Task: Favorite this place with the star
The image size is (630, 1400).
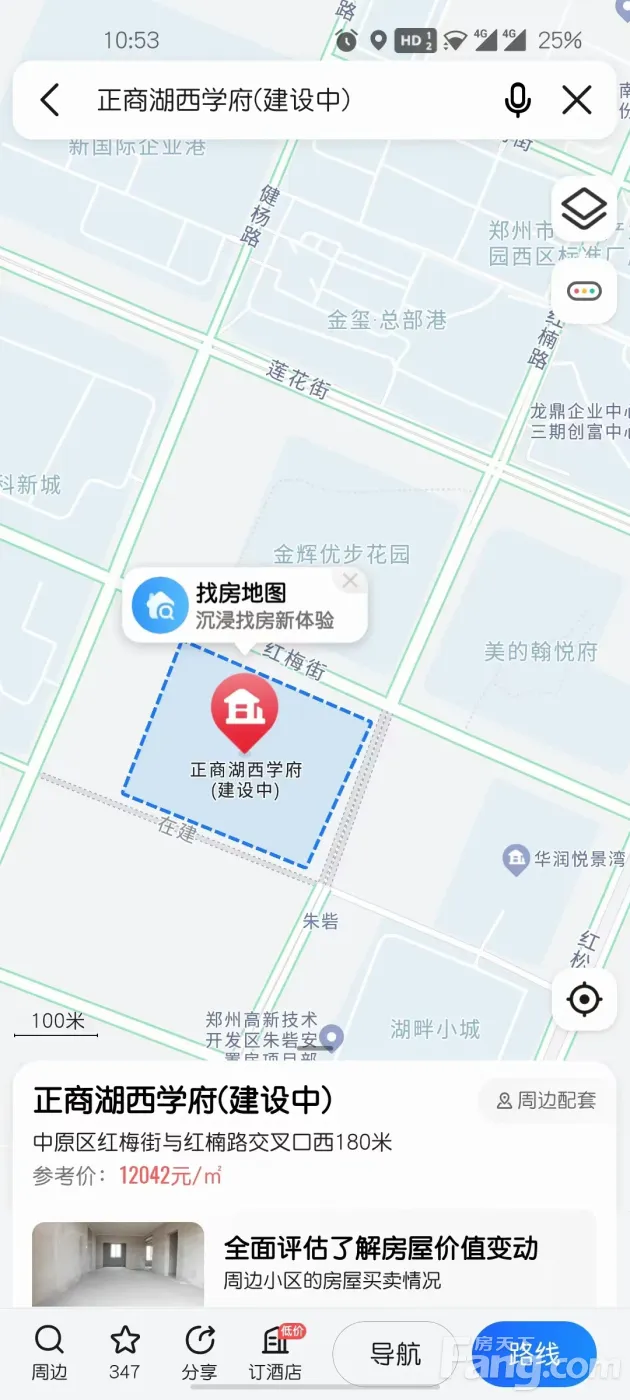Action: tap(125, 1352)
